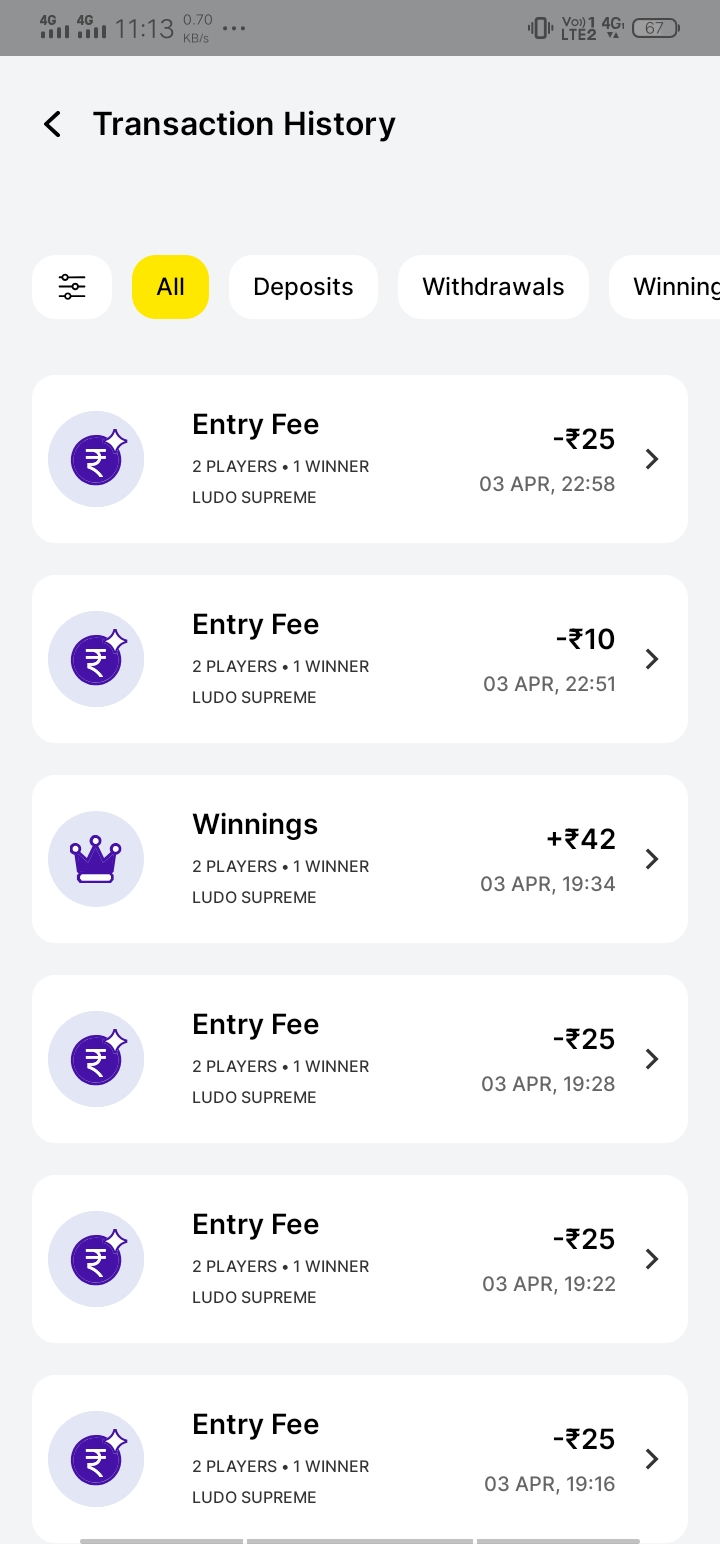720x1544 pixels.
Task: Open the filter settings icon
Action: click(72, 287)
